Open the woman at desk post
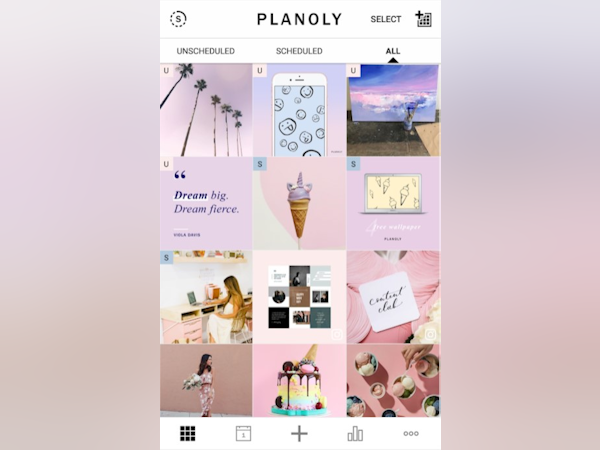 click(x=206, y=297)
